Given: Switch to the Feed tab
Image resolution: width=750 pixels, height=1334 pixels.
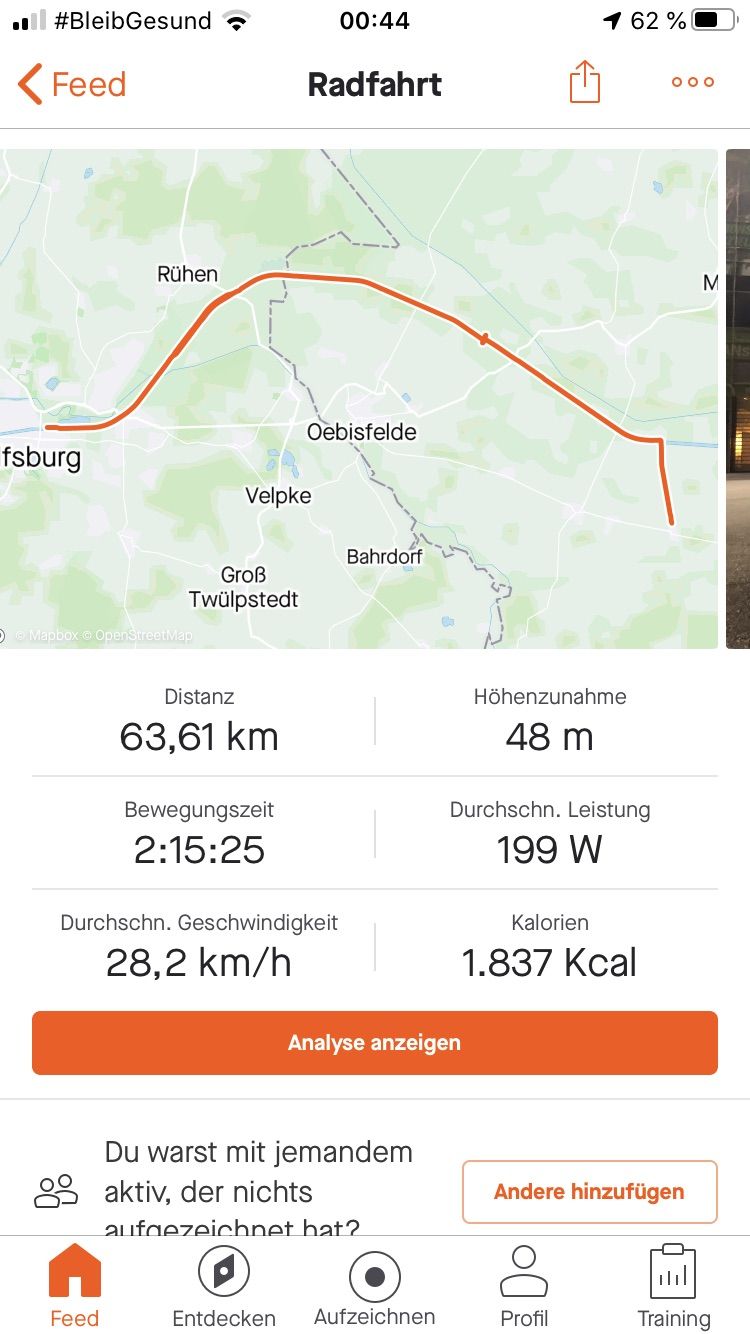Looking at the screenshot, I should (x=75, y=1287).
